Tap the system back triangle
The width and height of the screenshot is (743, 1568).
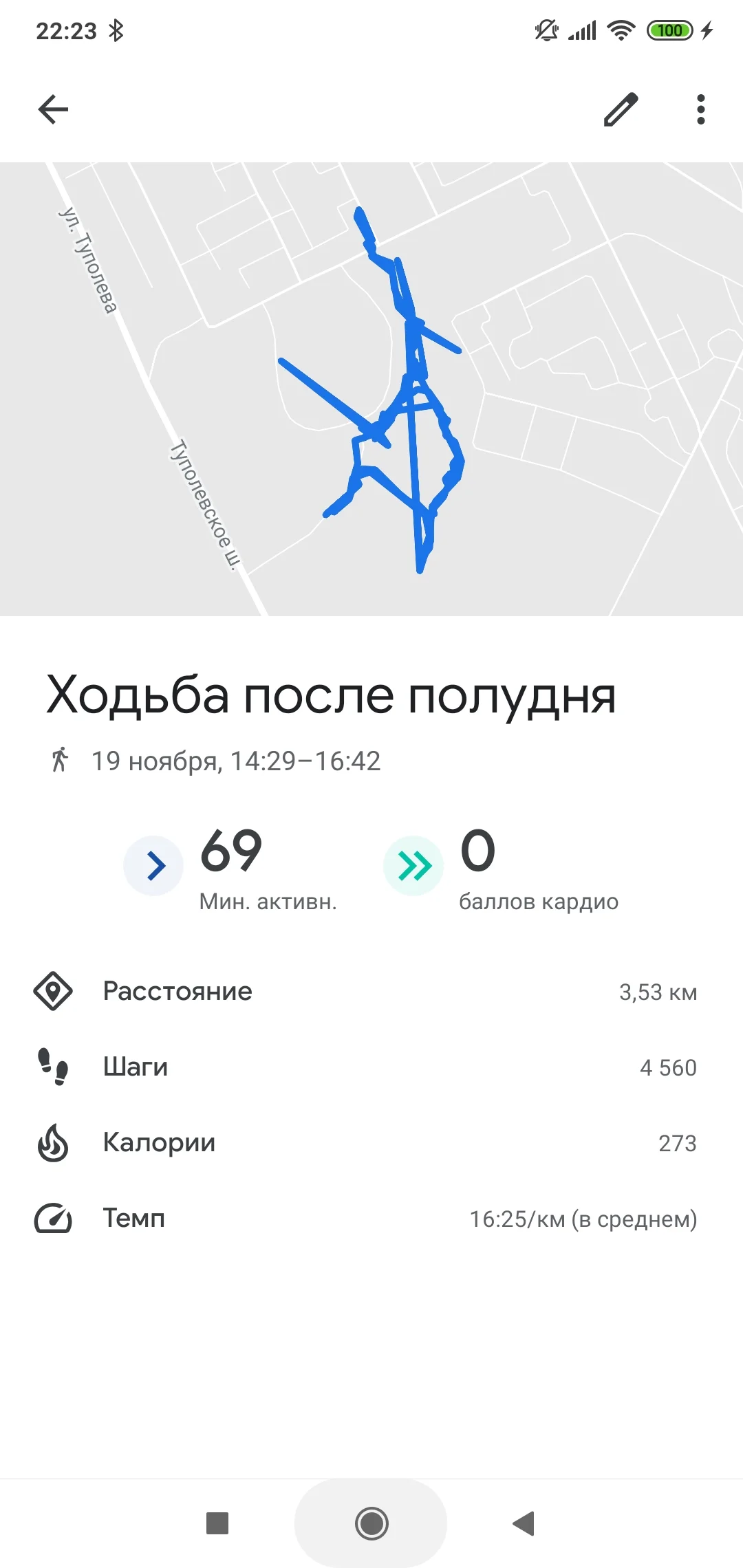click(x=524, y=1523)
